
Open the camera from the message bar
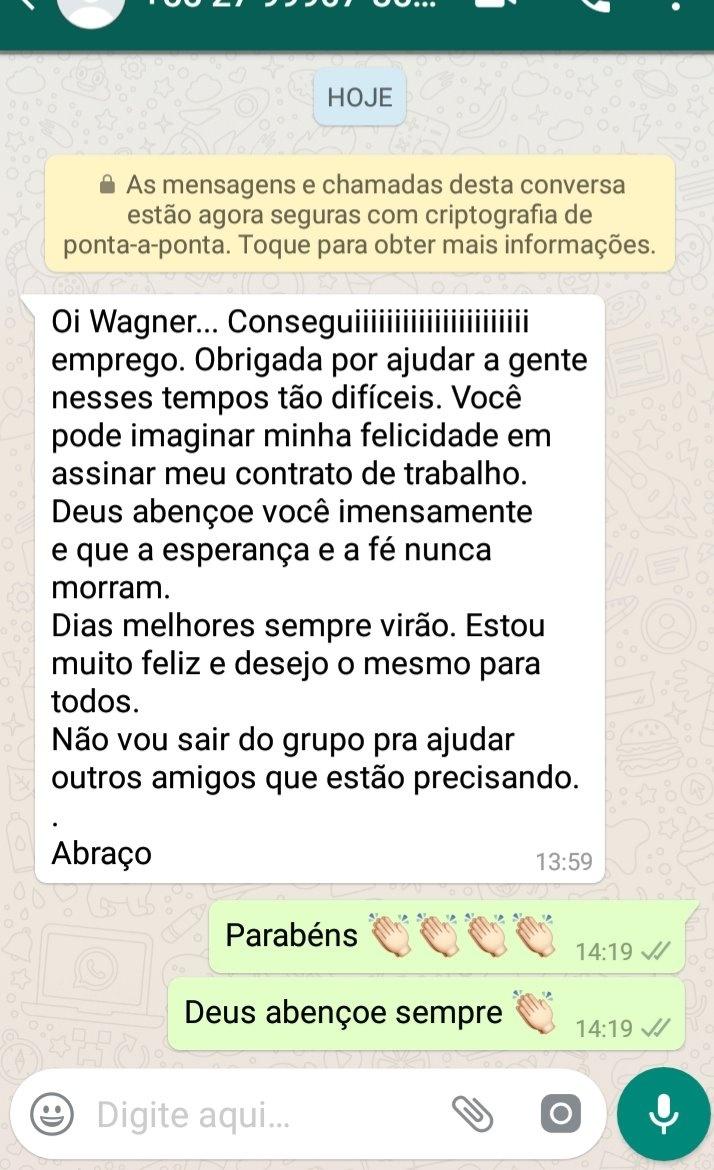561,1114
